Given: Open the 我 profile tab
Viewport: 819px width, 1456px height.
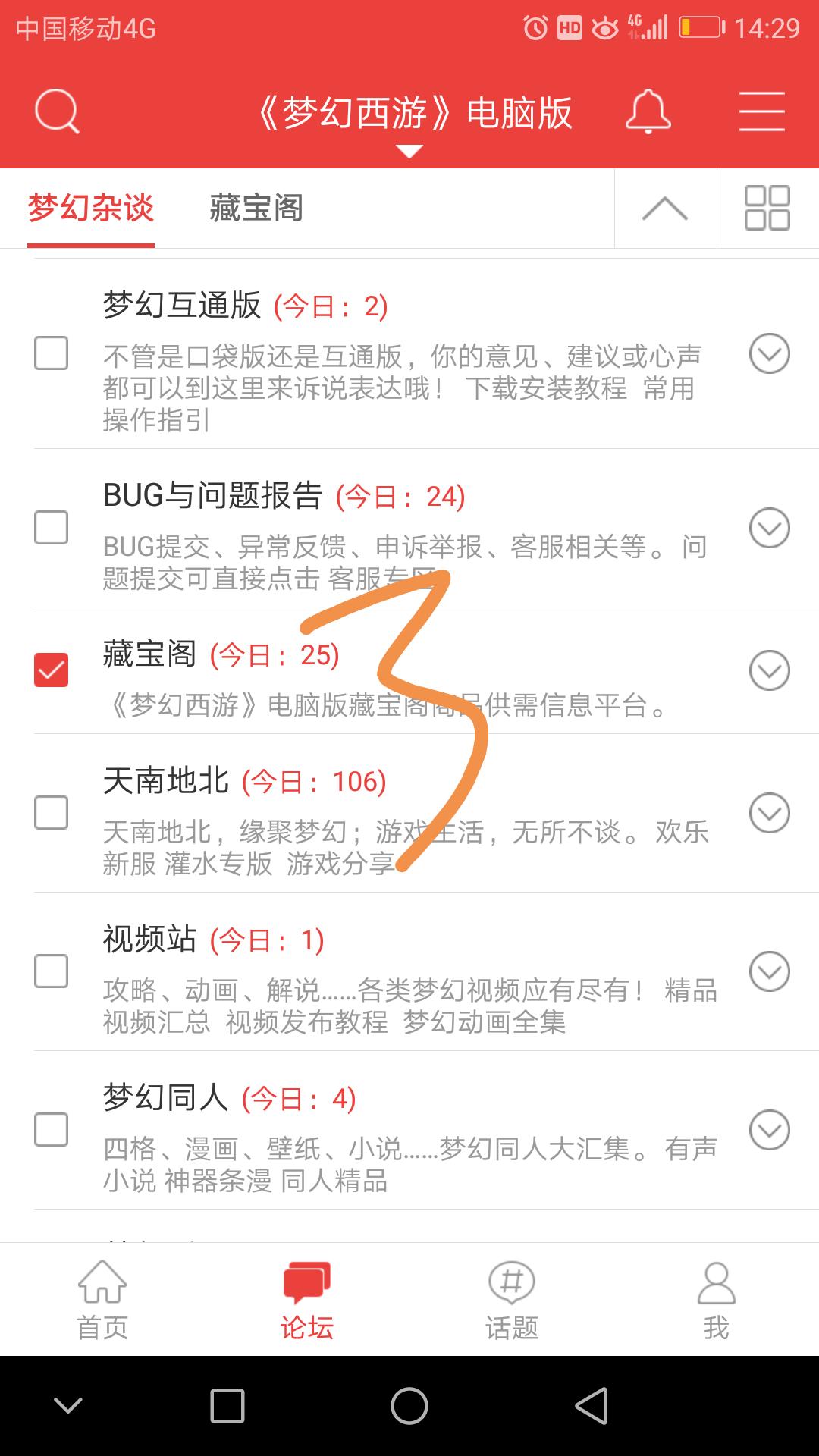Looking at the screenshot, I should (x=716, y=1300).
